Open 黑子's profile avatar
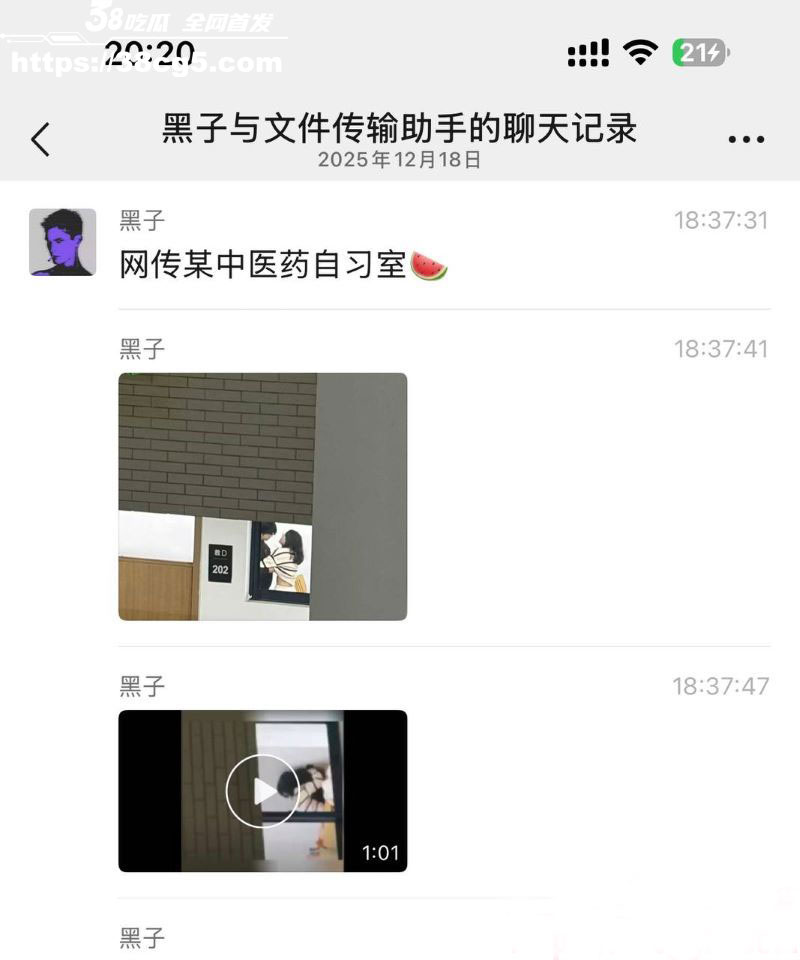Image resolution: width=800 pixels, height=960 pixels. 62,242
